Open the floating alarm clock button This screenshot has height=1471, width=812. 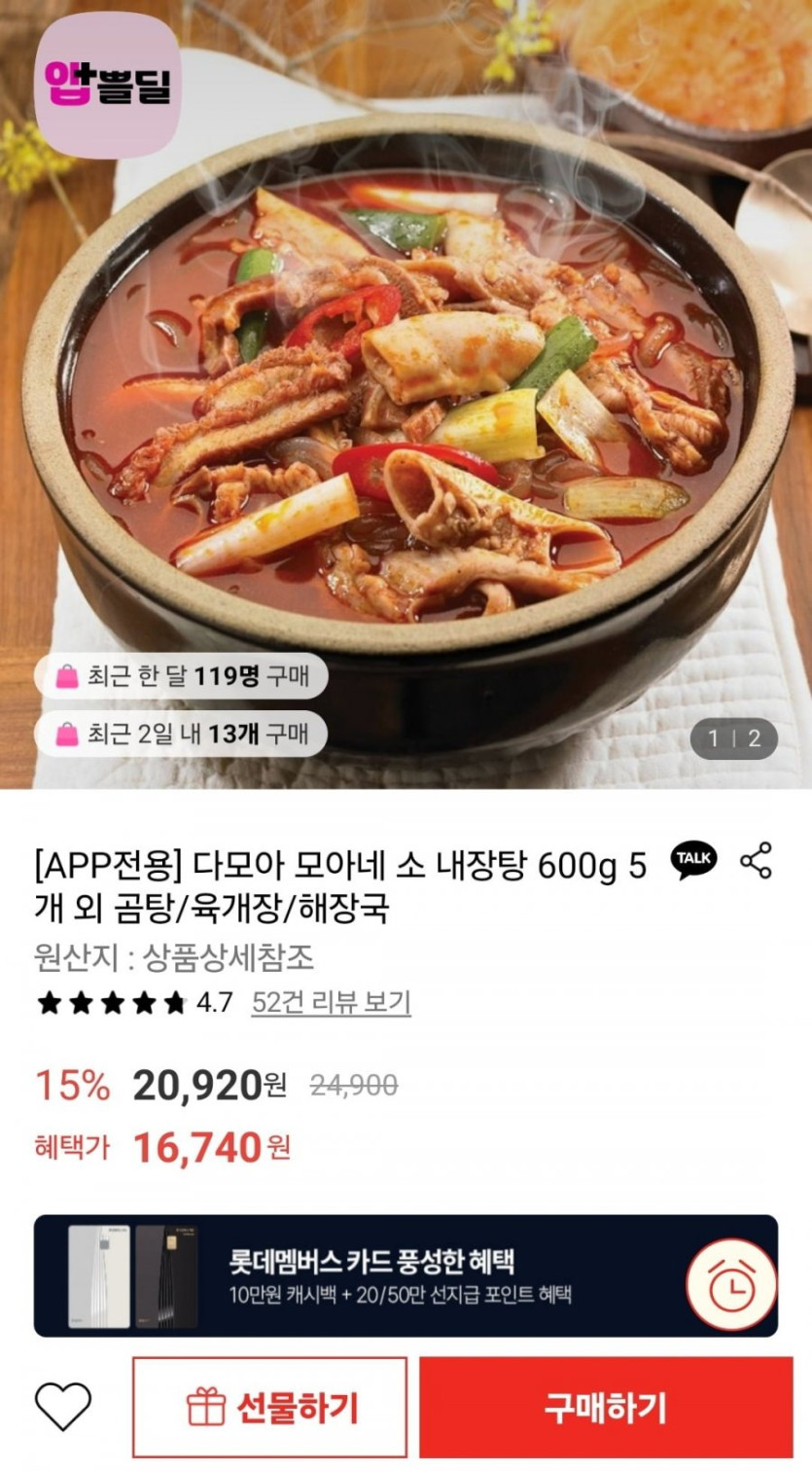730,1285
